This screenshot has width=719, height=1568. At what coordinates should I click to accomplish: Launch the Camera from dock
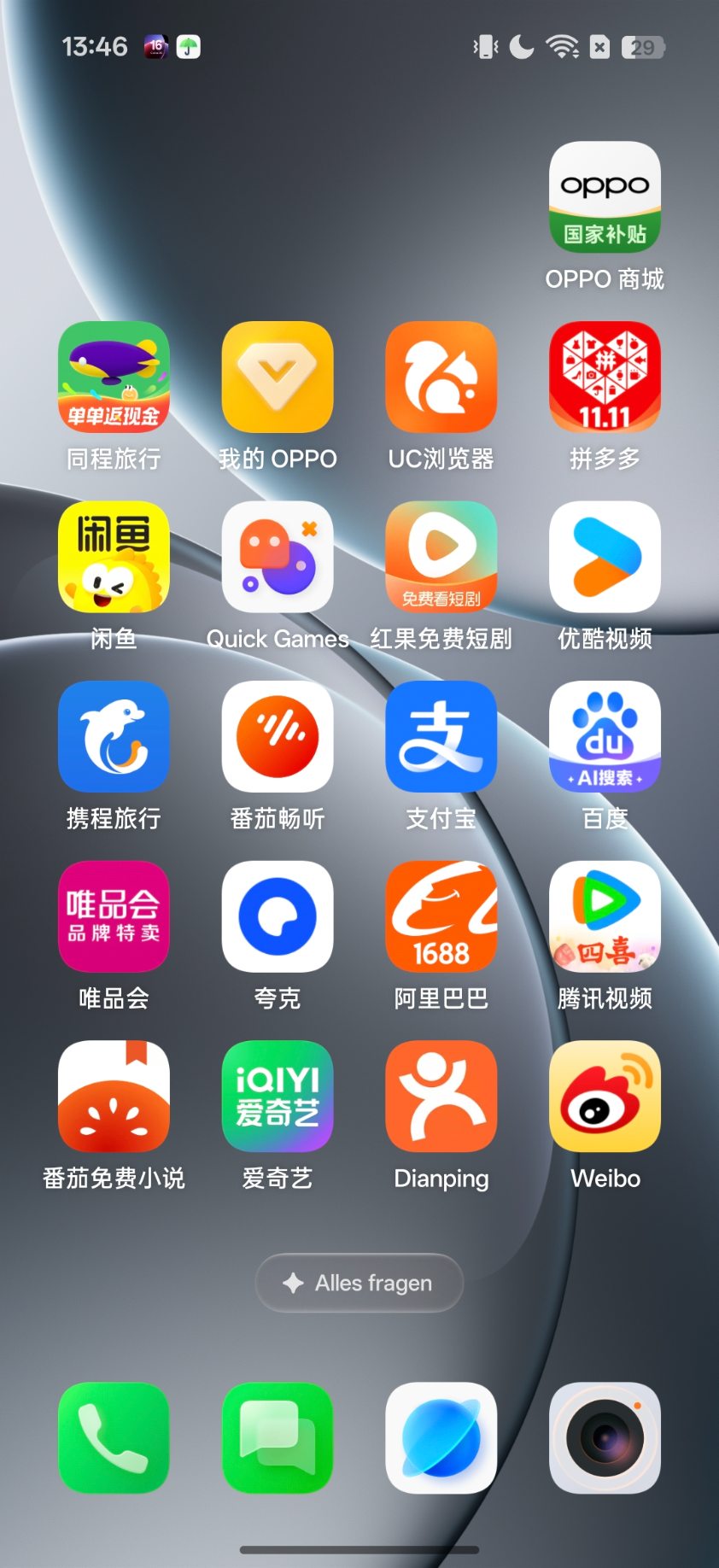[605, 1437]
